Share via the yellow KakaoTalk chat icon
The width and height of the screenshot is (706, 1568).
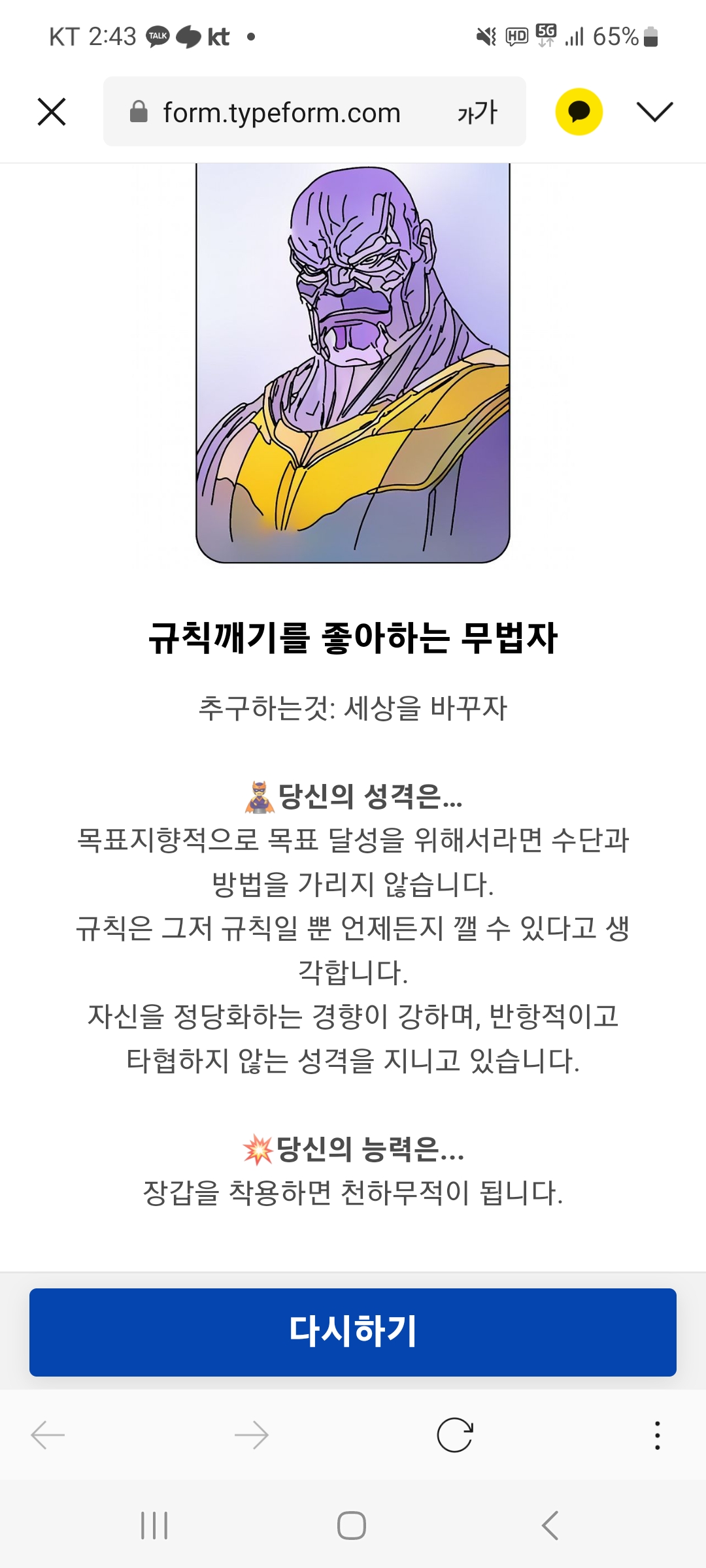point(579,112)
